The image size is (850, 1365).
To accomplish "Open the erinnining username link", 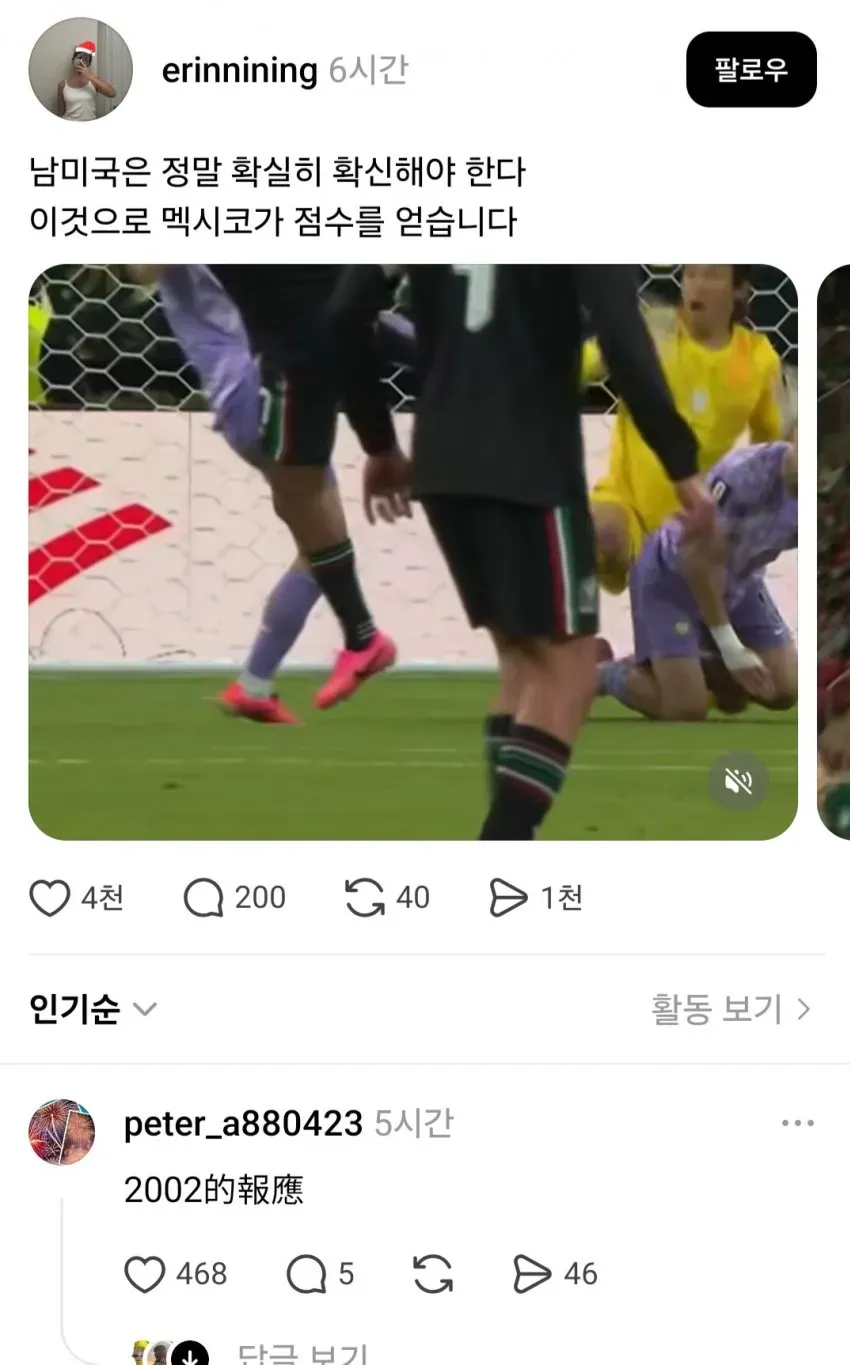I will [239, 71].
